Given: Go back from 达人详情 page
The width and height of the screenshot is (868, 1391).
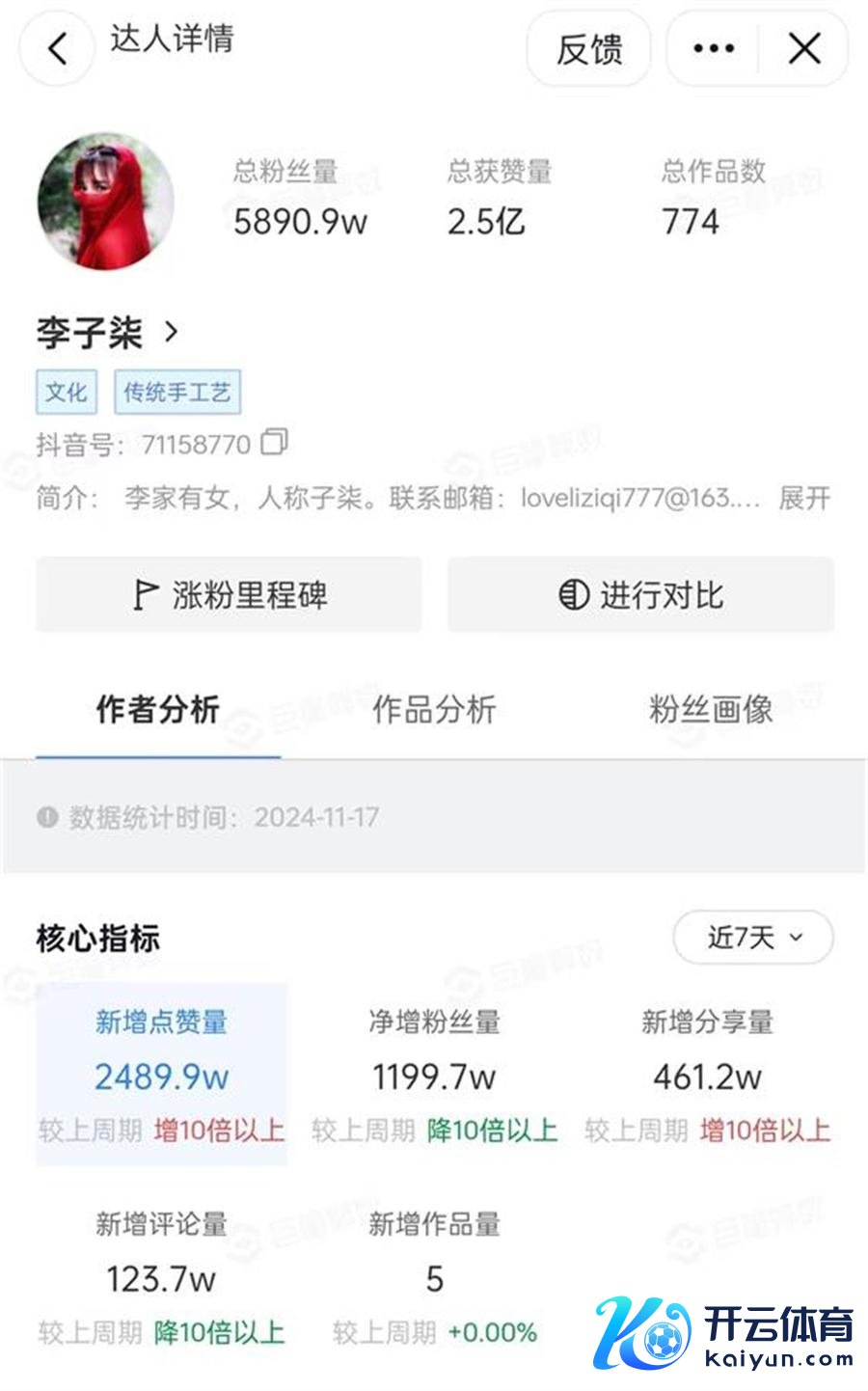Looking at the screenshot, I should pos(58,48).
